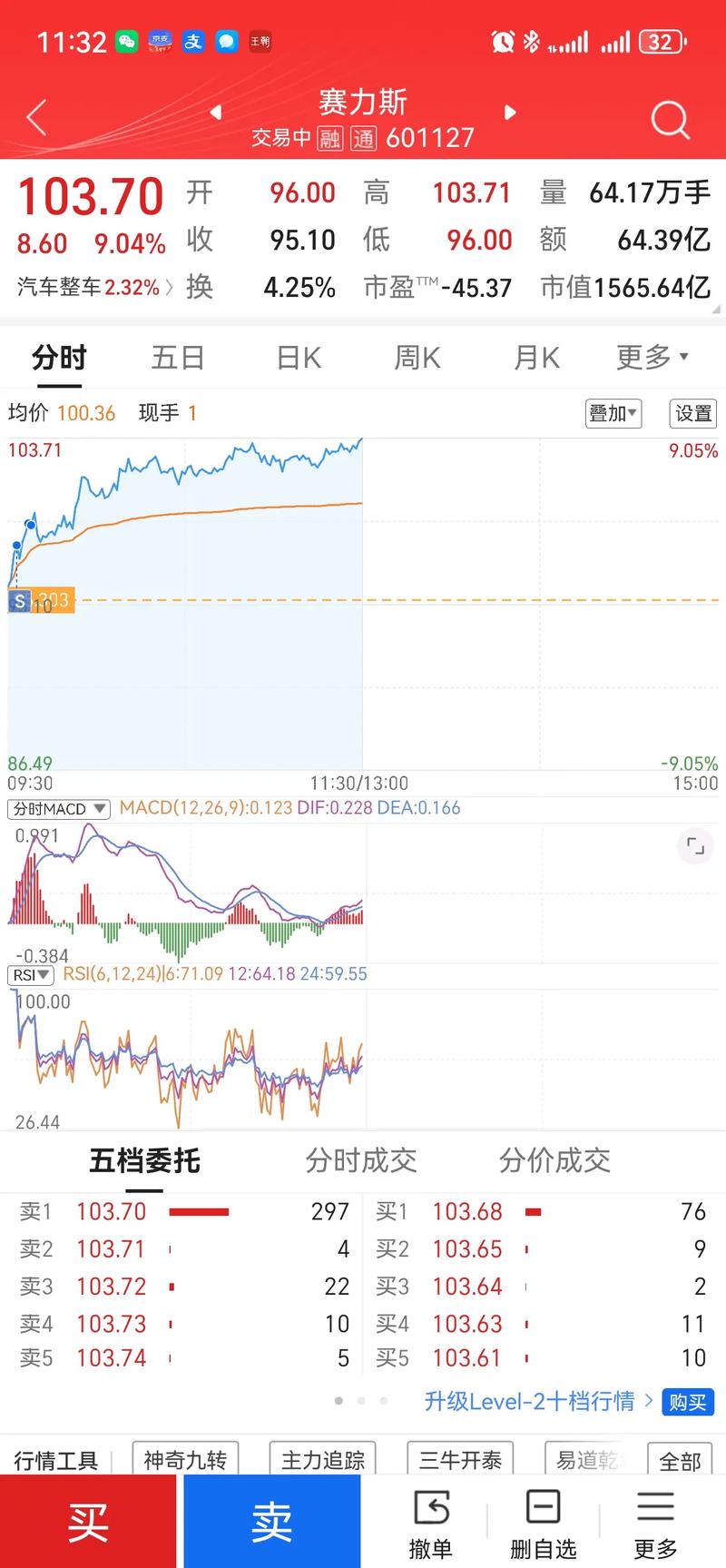Tap the red 买 buy button

(x=88, y=1522)
